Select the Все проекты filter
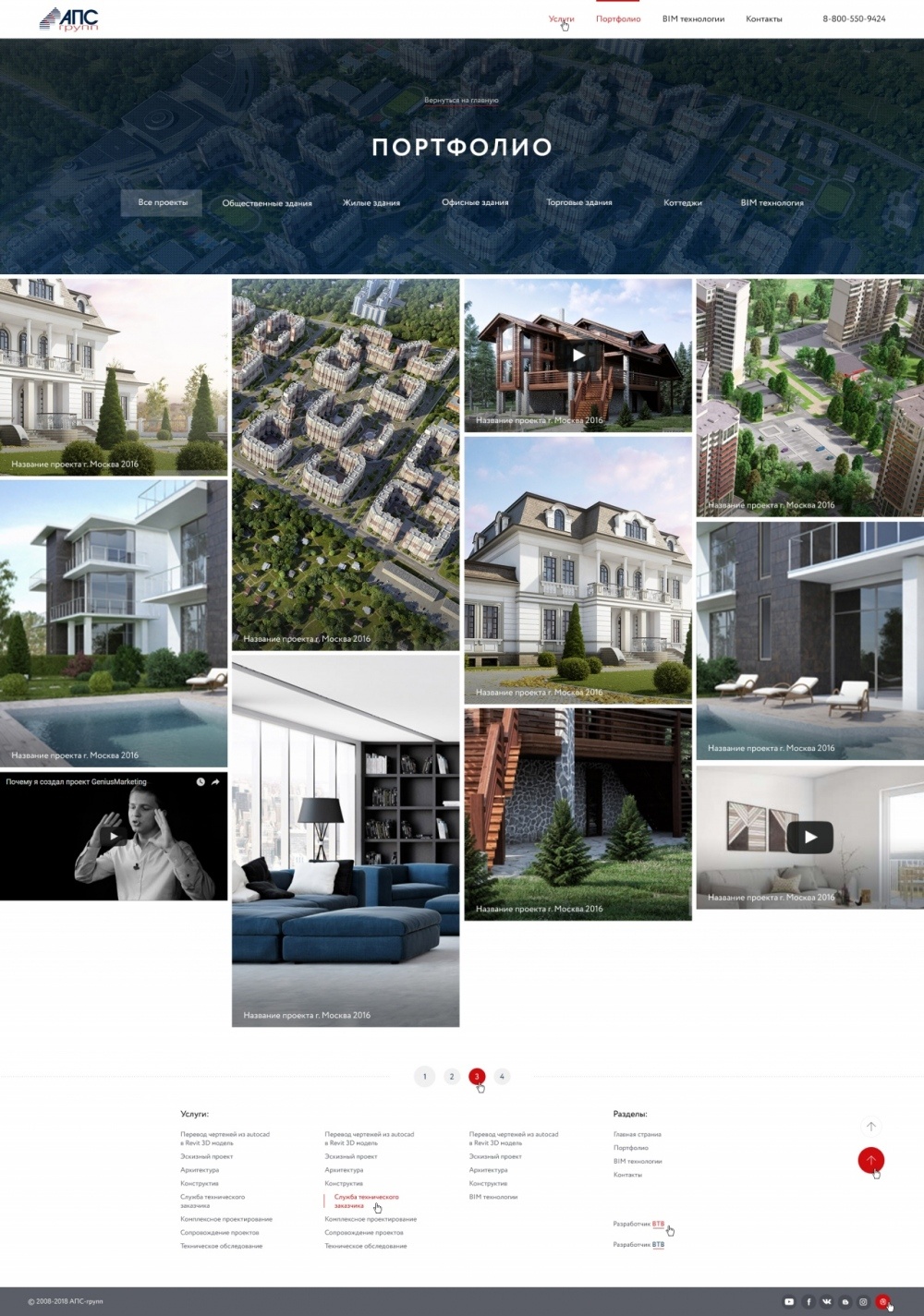 163,202
